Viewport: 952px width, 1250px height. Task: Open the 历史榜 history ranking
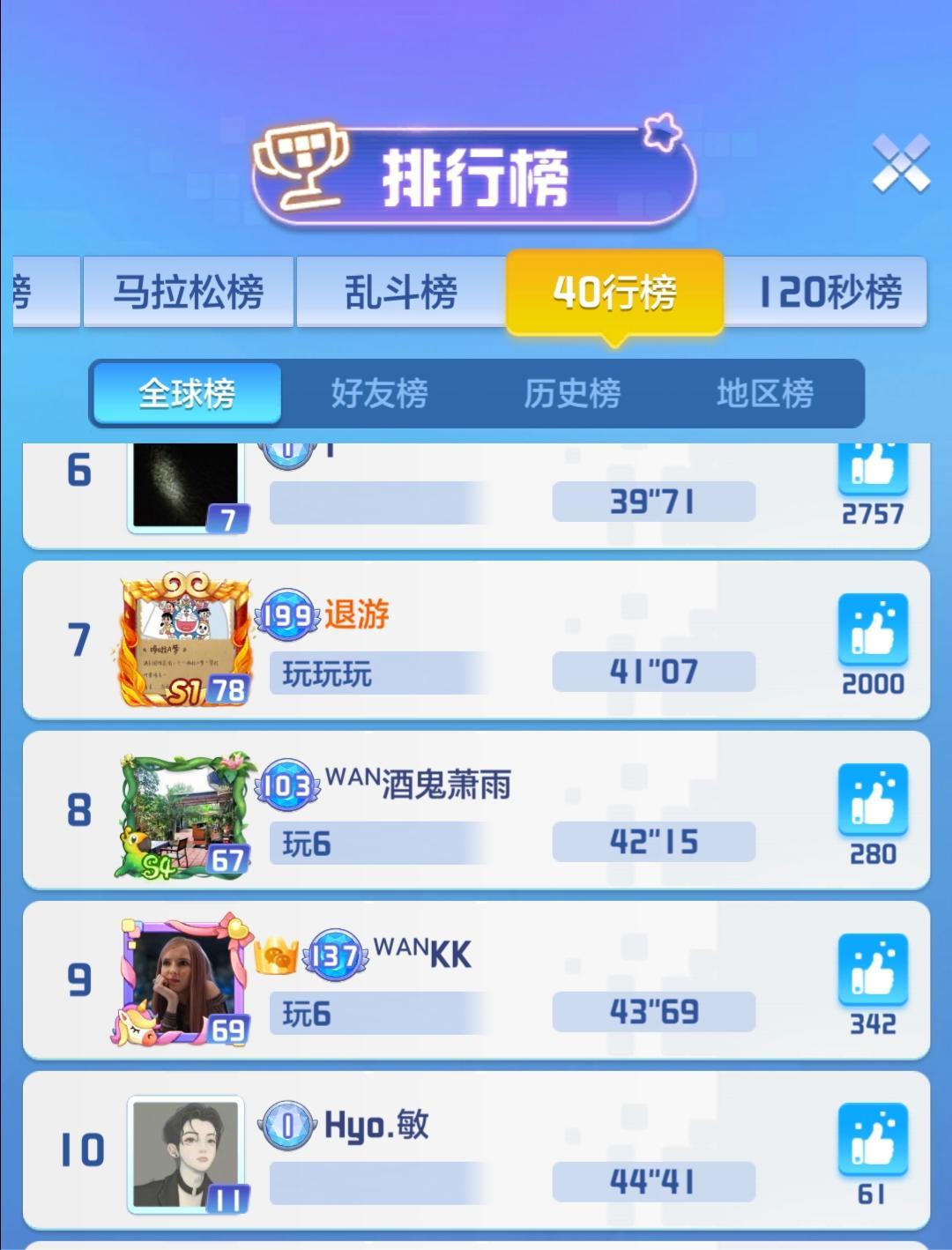tap(572, 393)
